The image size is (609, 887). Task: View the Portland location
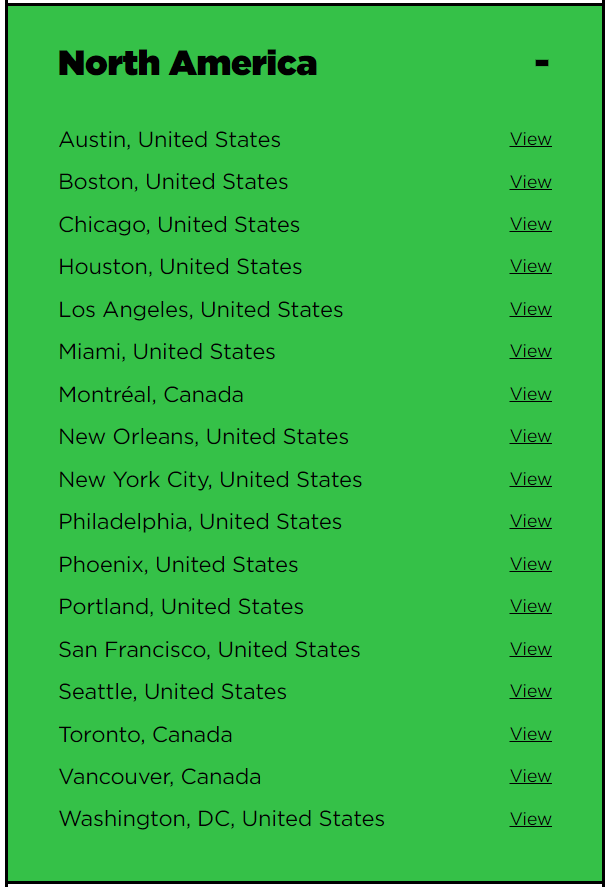tap(530, 606)
